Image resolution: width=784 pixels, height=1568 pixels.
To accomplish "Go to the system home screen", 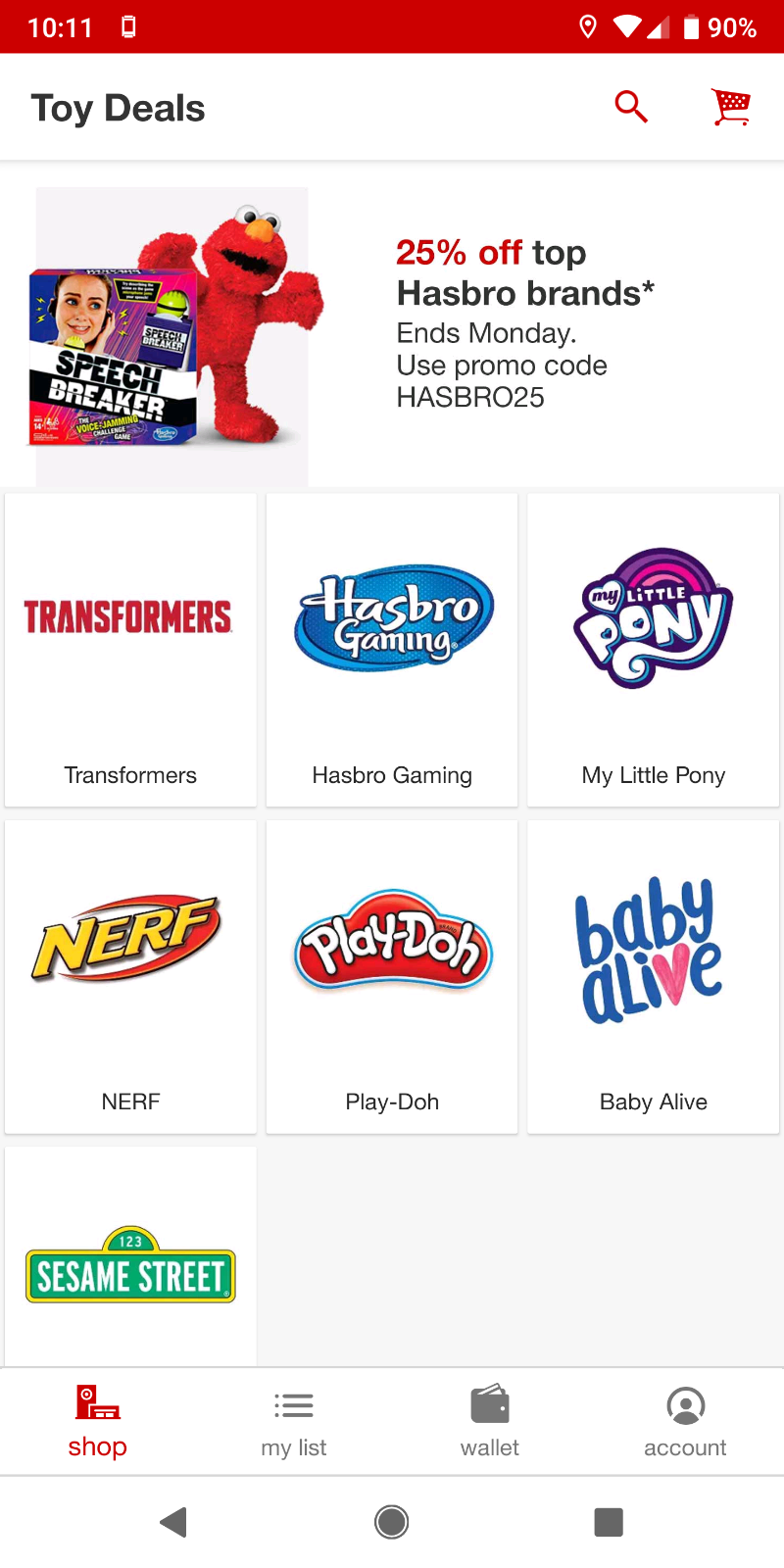I will pyautogui.click(x=392, y=1522).
